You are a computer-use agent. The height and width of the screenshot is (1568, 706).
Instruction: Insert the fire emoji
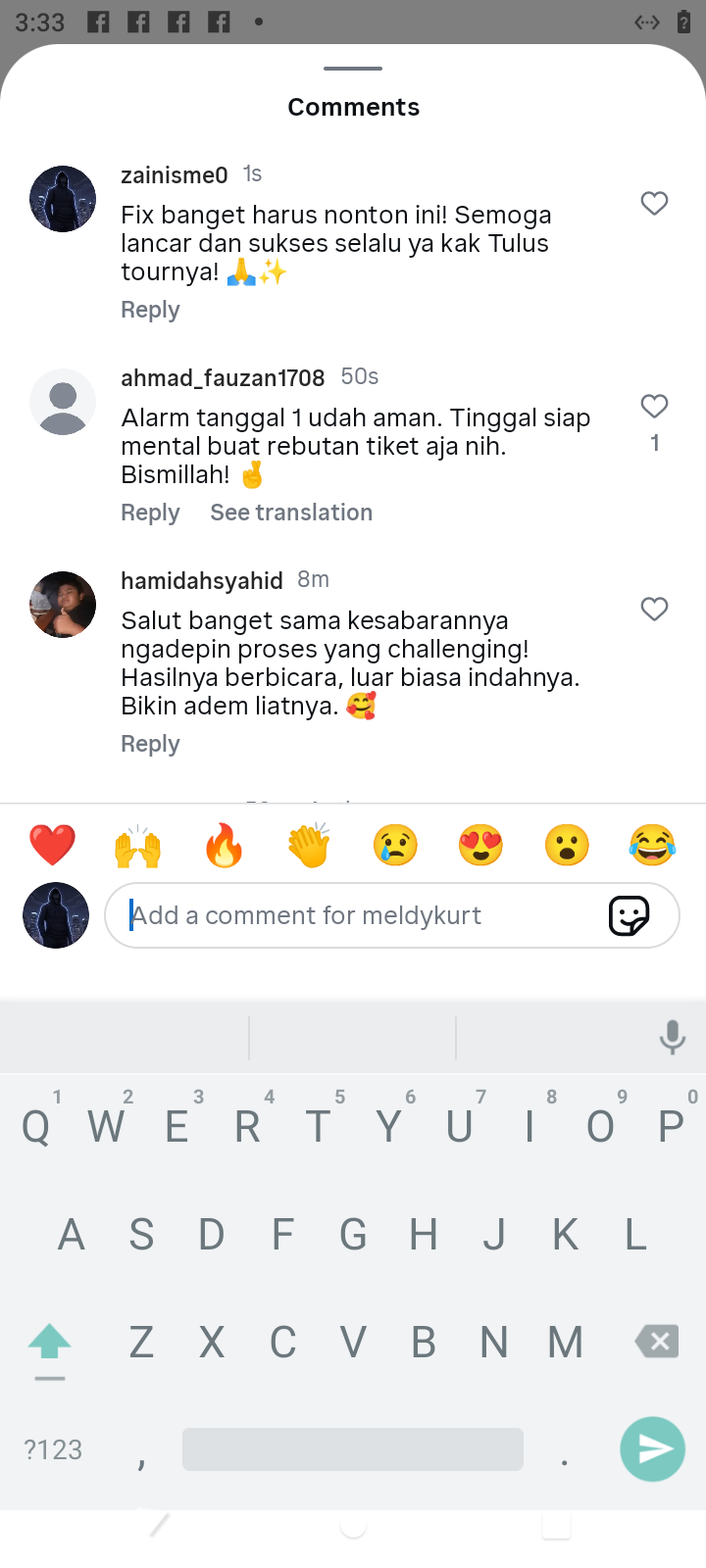click(224, 845)
